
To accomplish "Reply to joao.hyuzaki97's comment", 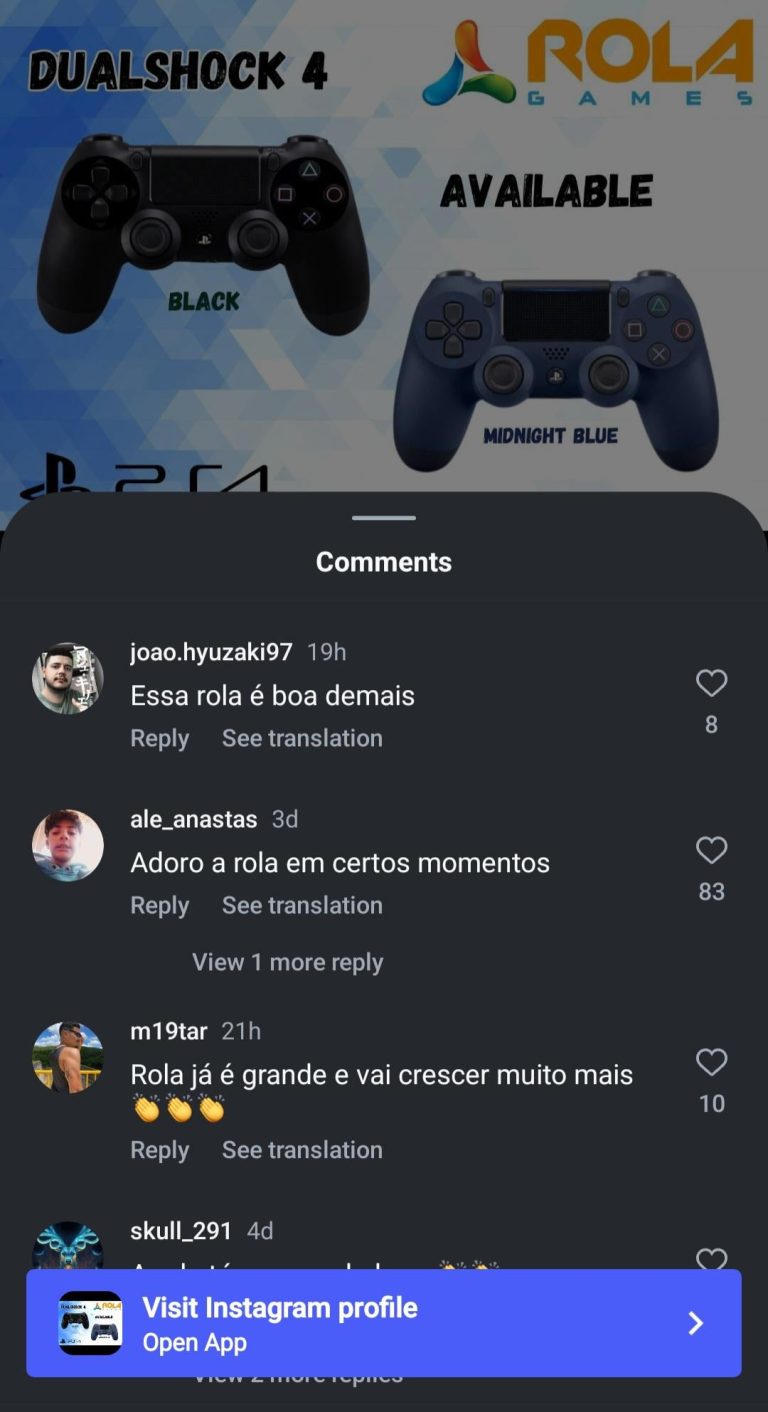I will click(159, 738).
